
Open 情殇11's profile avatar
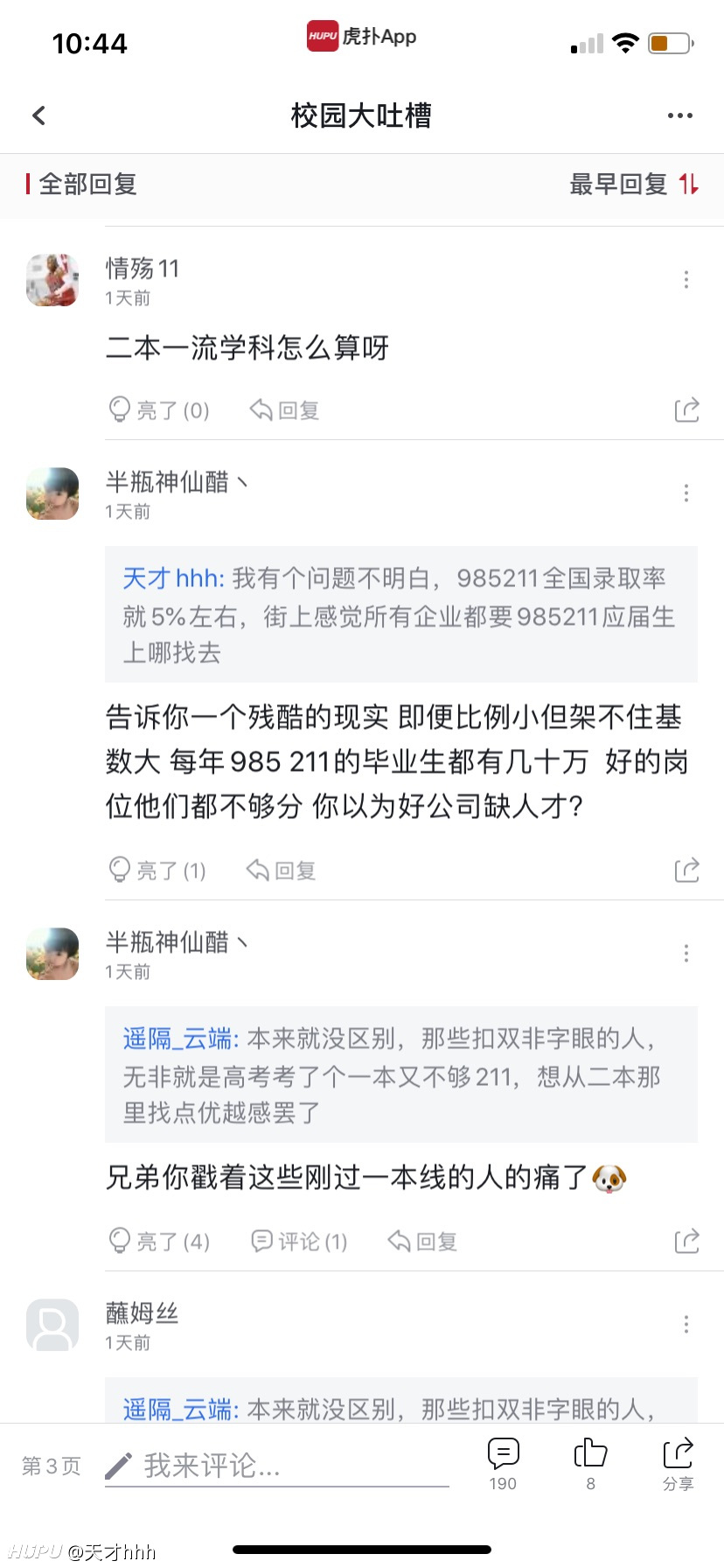click(x=52, y=280)
